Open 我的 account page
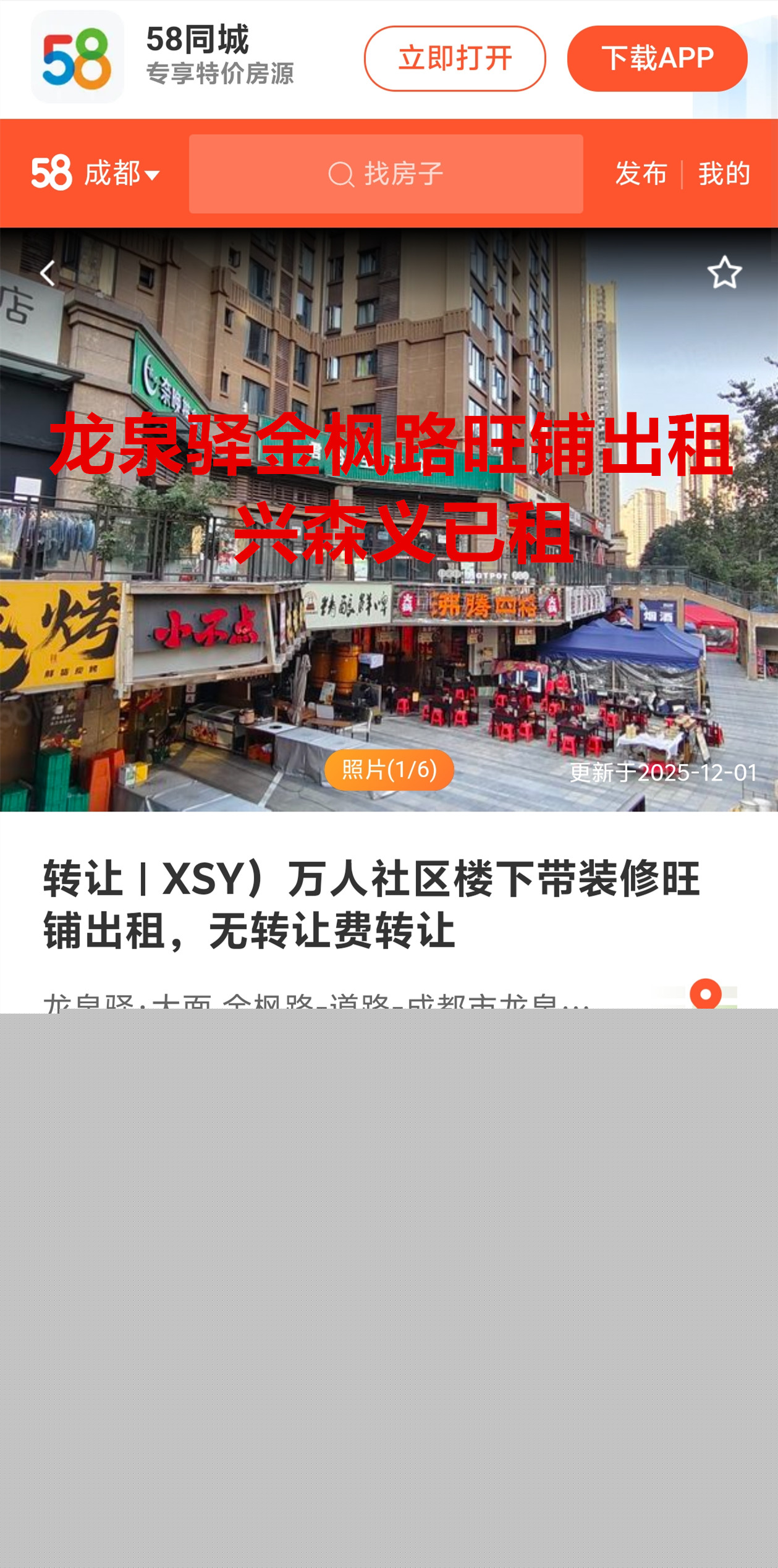This screenshot has width=778, height=1568. [724, 174]
